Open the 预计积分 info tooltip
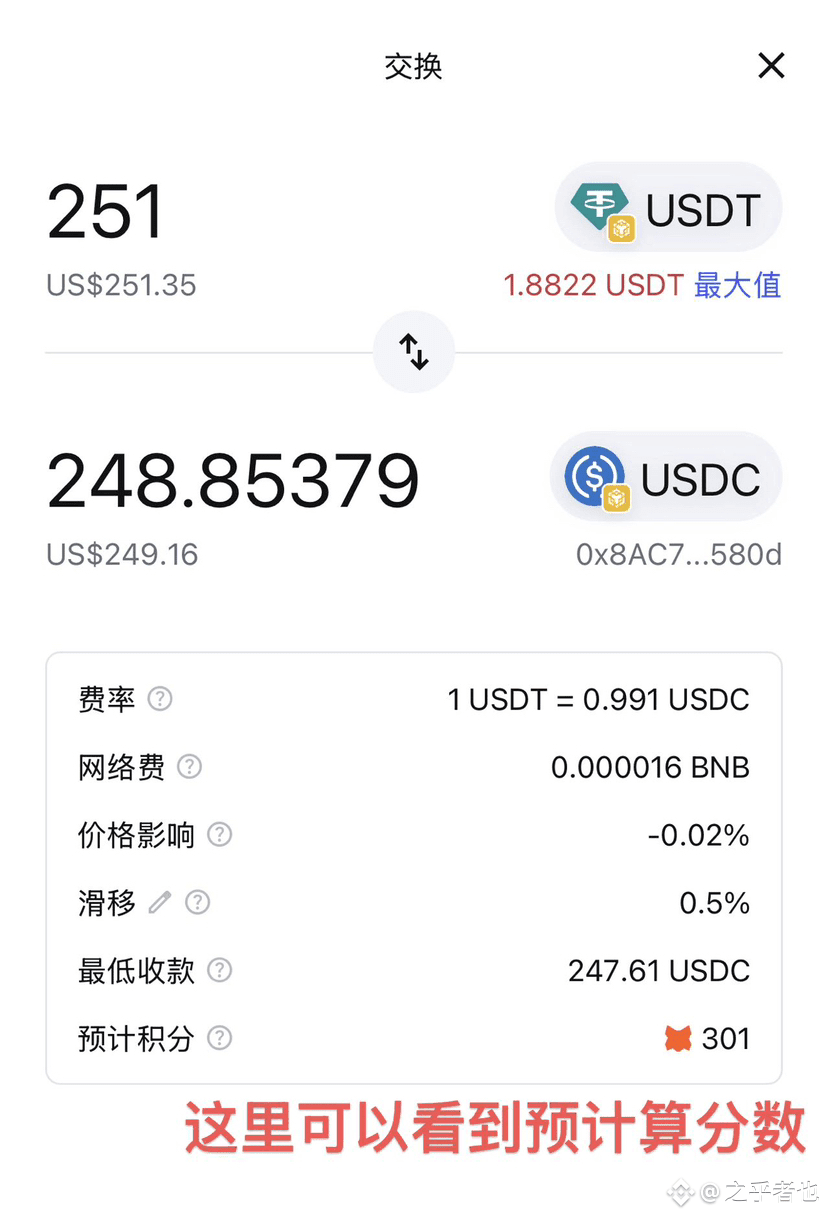828x1218 pixels. coord(219,1038)
